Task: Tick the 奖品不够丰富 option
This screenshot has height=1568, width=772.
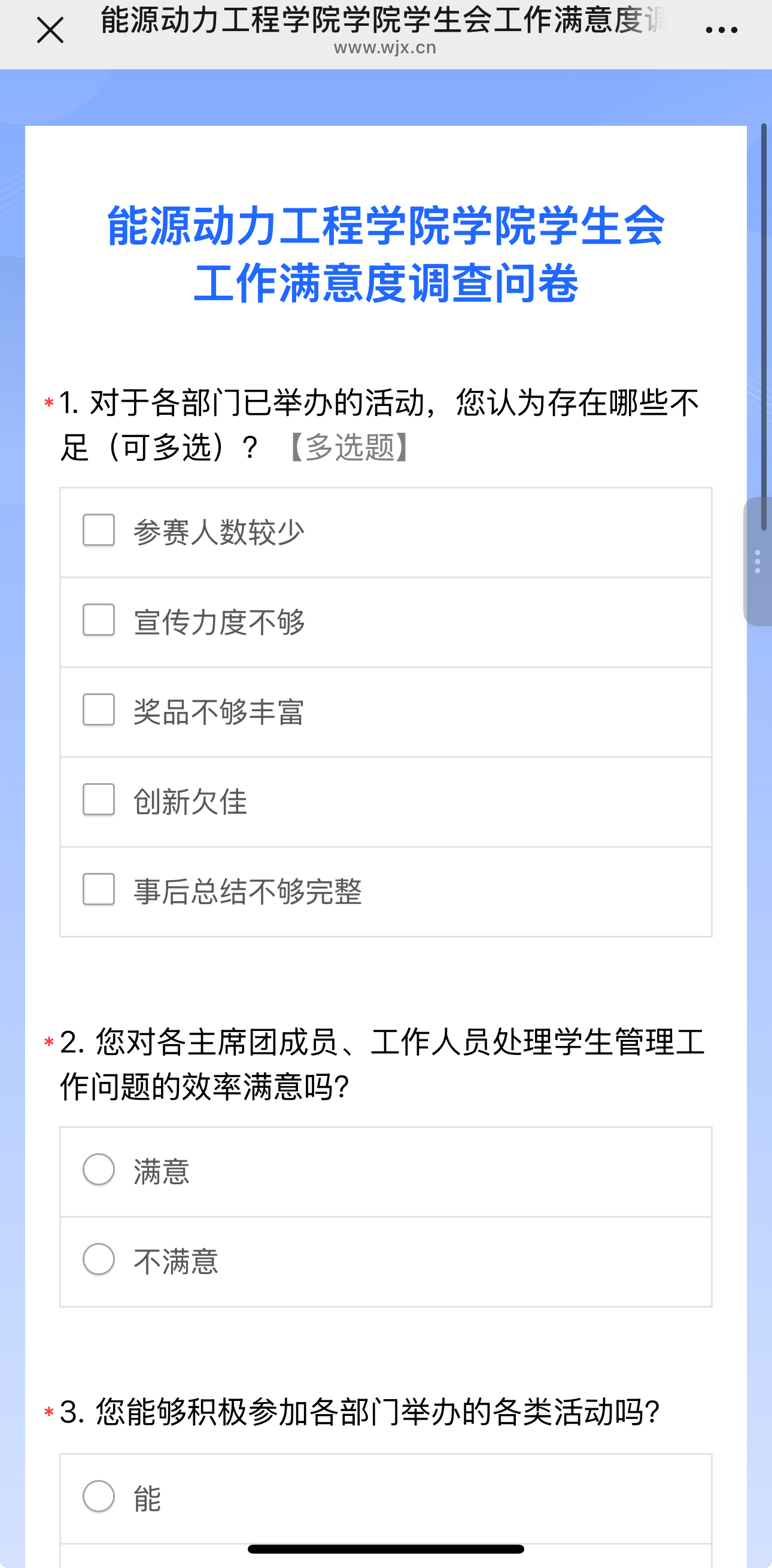Action: [x=99, y=709]
